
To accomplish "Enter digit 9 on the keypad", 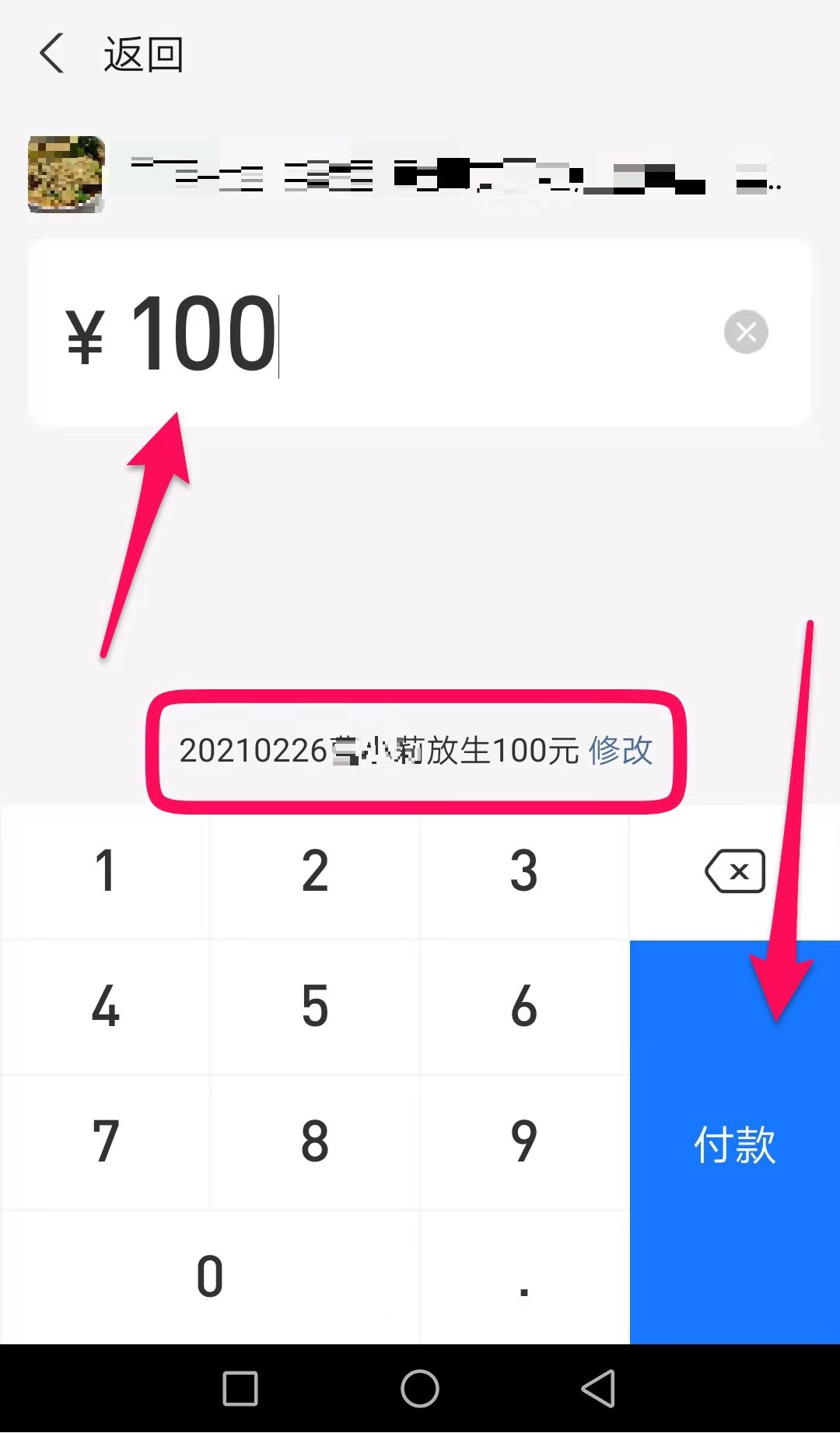I will coord(524,1142).
